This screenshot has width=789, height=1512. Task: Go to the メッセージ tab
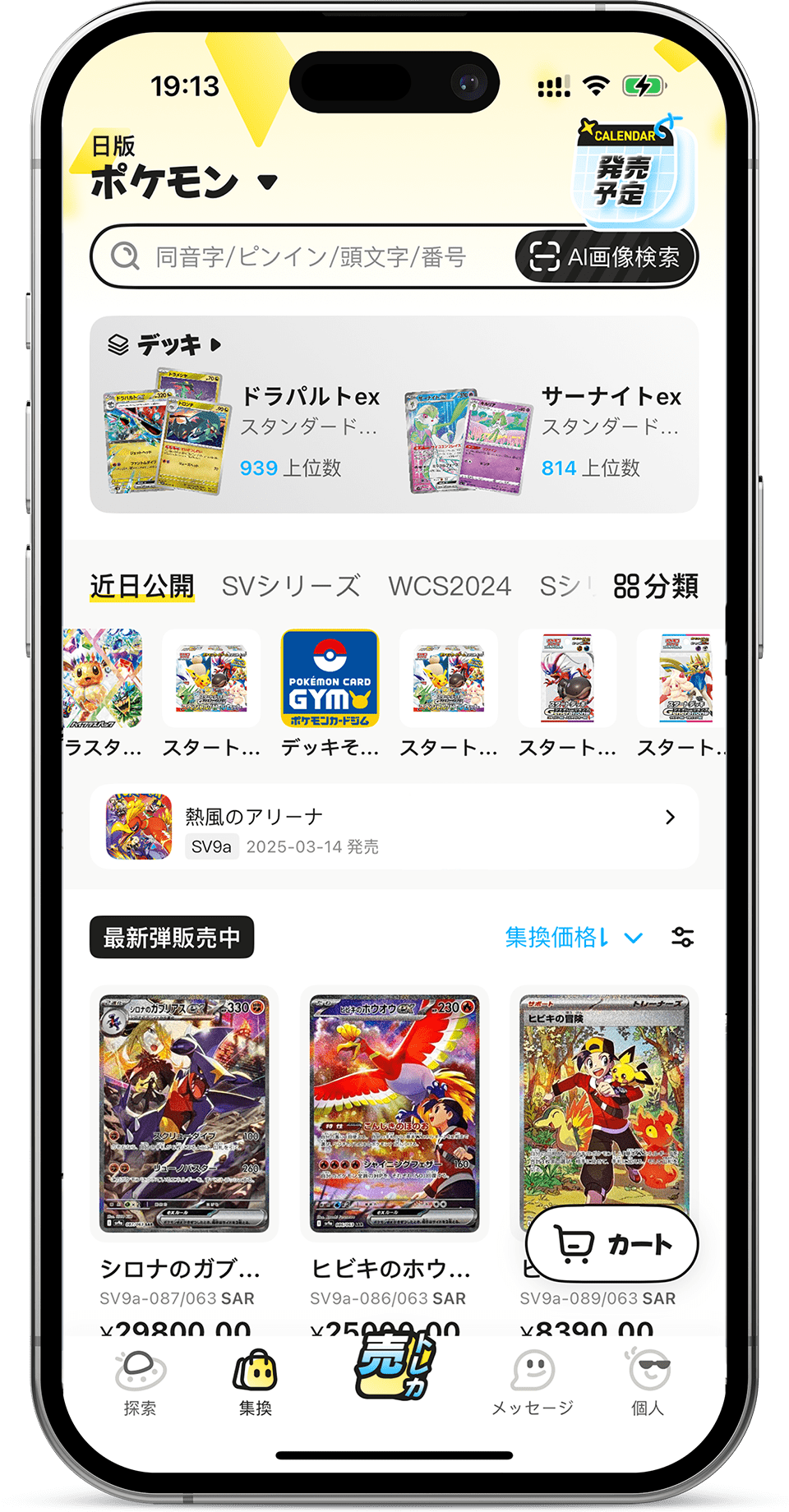click(533, 1382)
